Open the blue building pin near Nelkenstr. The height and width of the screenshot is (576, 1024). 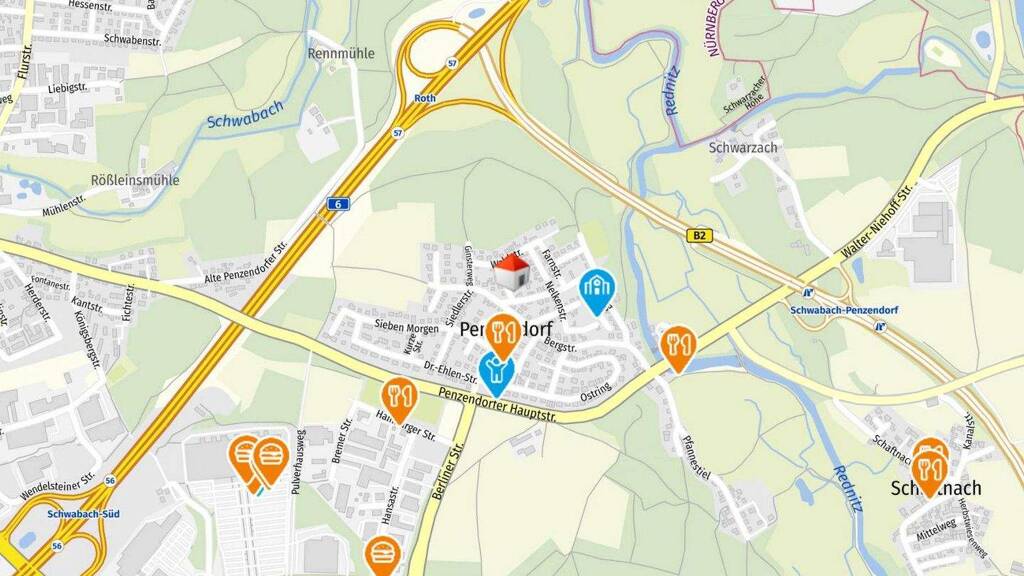click(x=598, y=290)
